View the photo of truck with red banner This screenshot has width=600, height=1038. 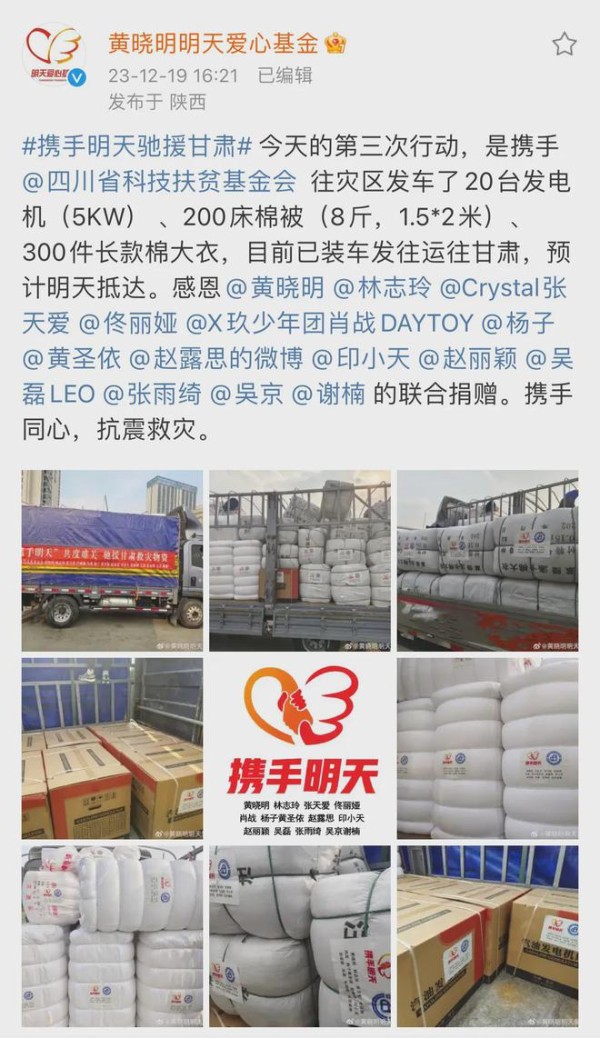point(113,561)
